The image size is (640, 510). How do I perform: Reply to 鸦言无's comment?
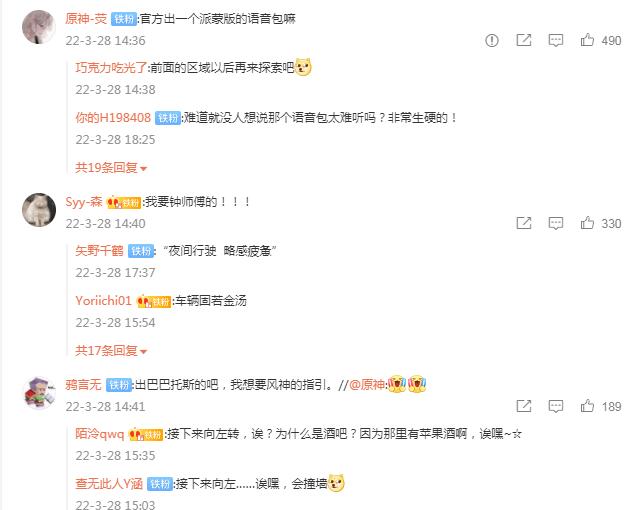[556, 407]
